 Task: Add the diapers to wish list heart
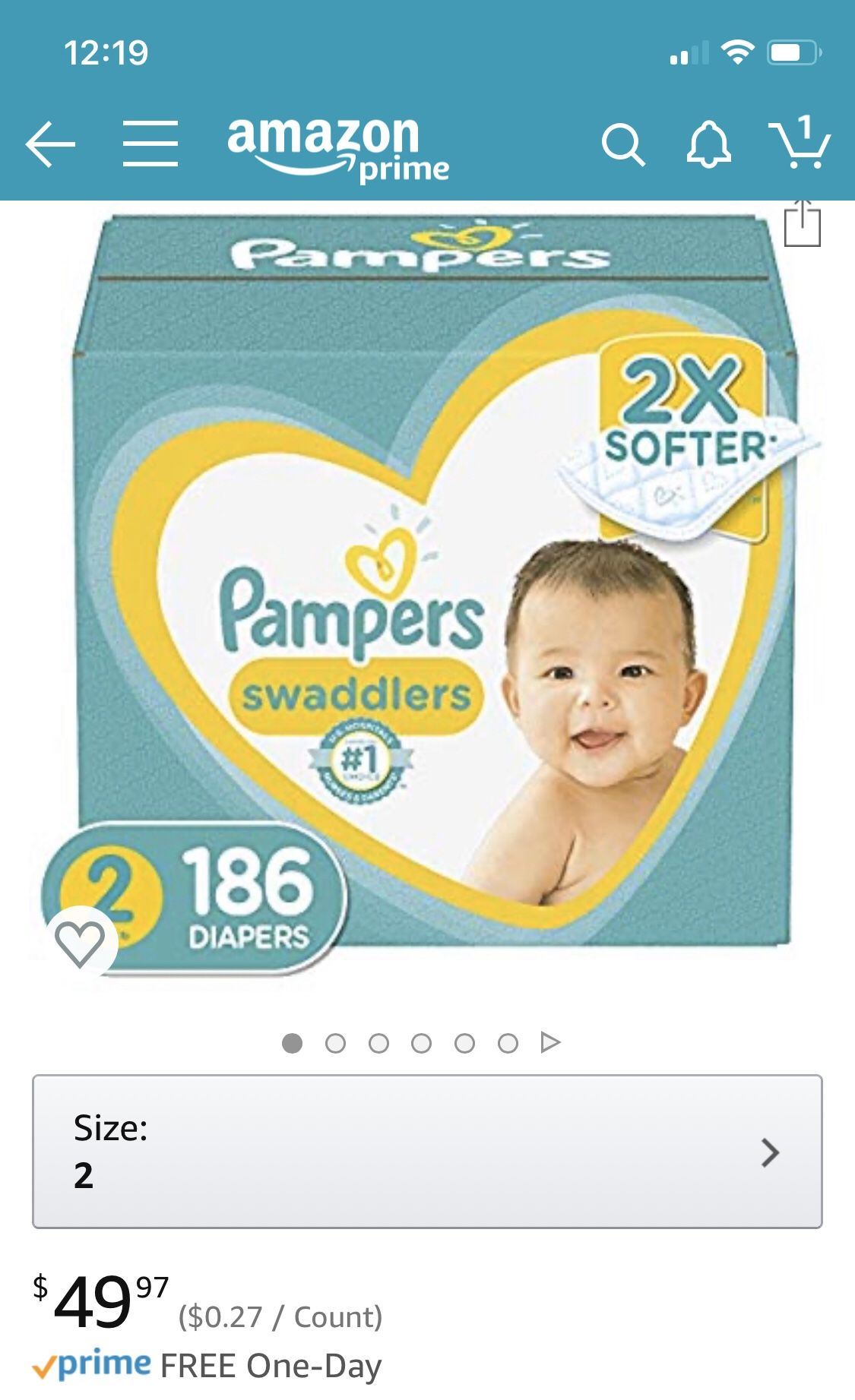tap(80, 943)
